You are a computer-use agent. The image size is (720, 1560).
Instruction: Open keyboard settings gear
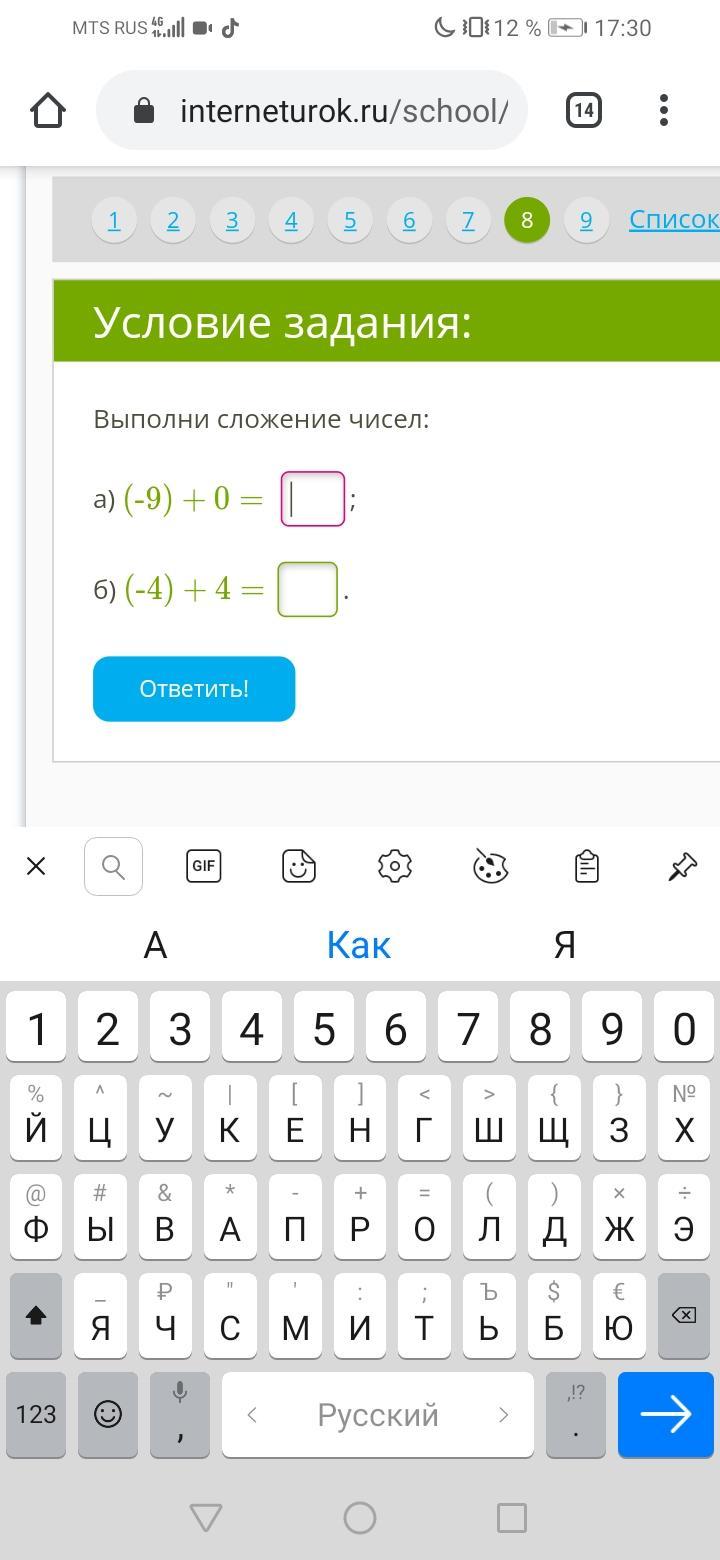[x=395, y=866]
